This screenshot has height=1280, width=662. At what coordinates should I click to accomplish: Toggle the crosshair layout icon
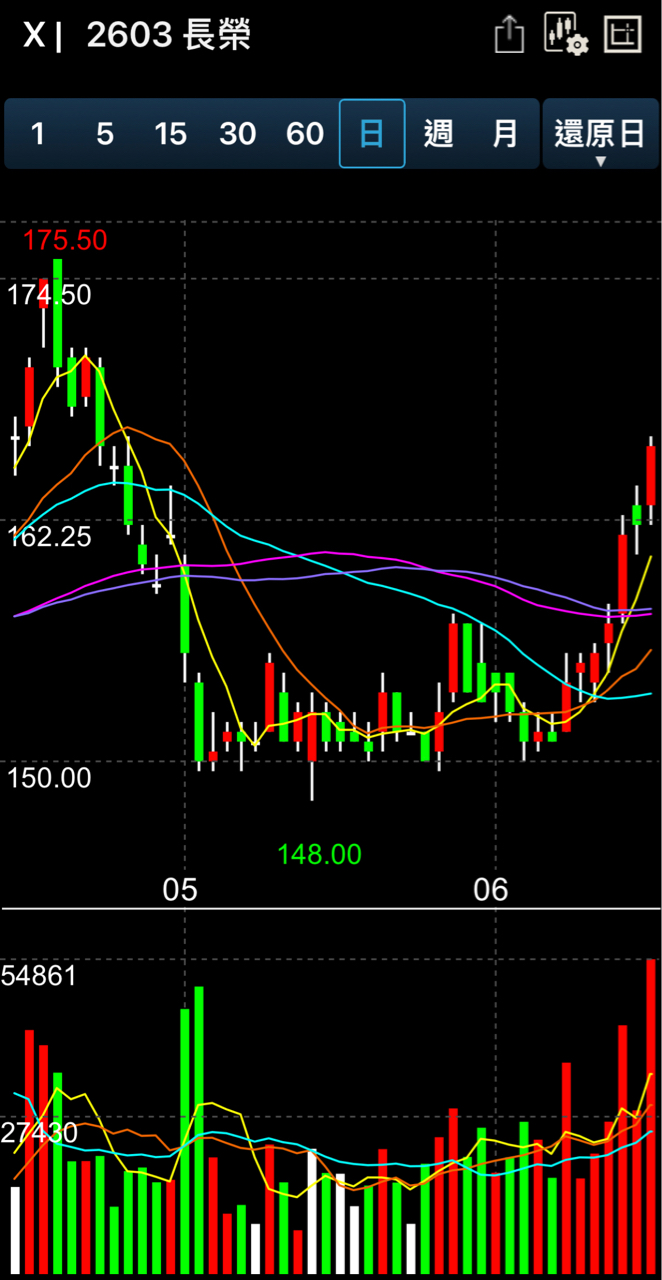click(x=622, y=35)
